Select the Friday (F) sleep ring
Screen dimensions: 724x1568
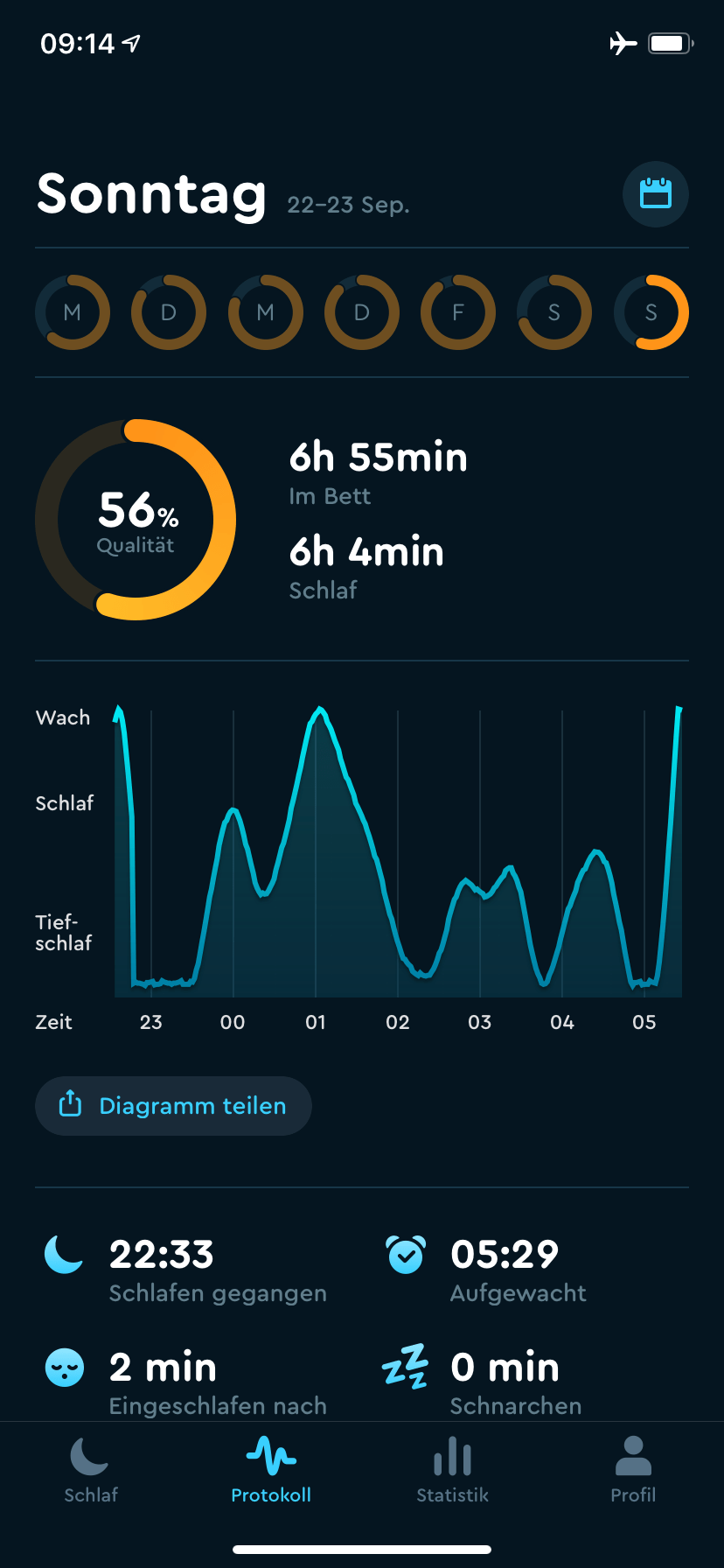(x=458, y=312)
